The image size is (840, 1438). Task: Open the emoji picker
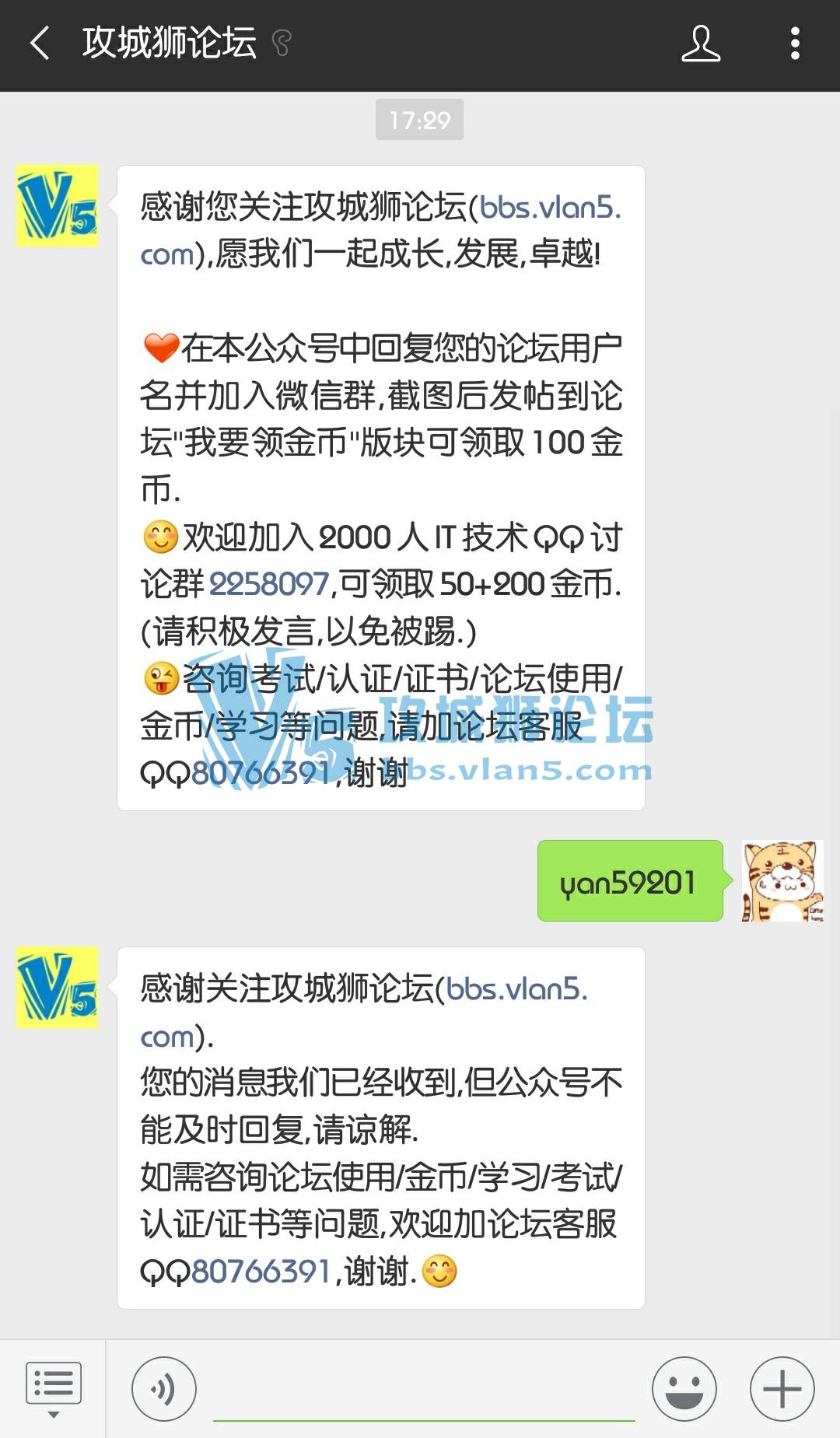pyautogui.click(x=684, y=1389)
